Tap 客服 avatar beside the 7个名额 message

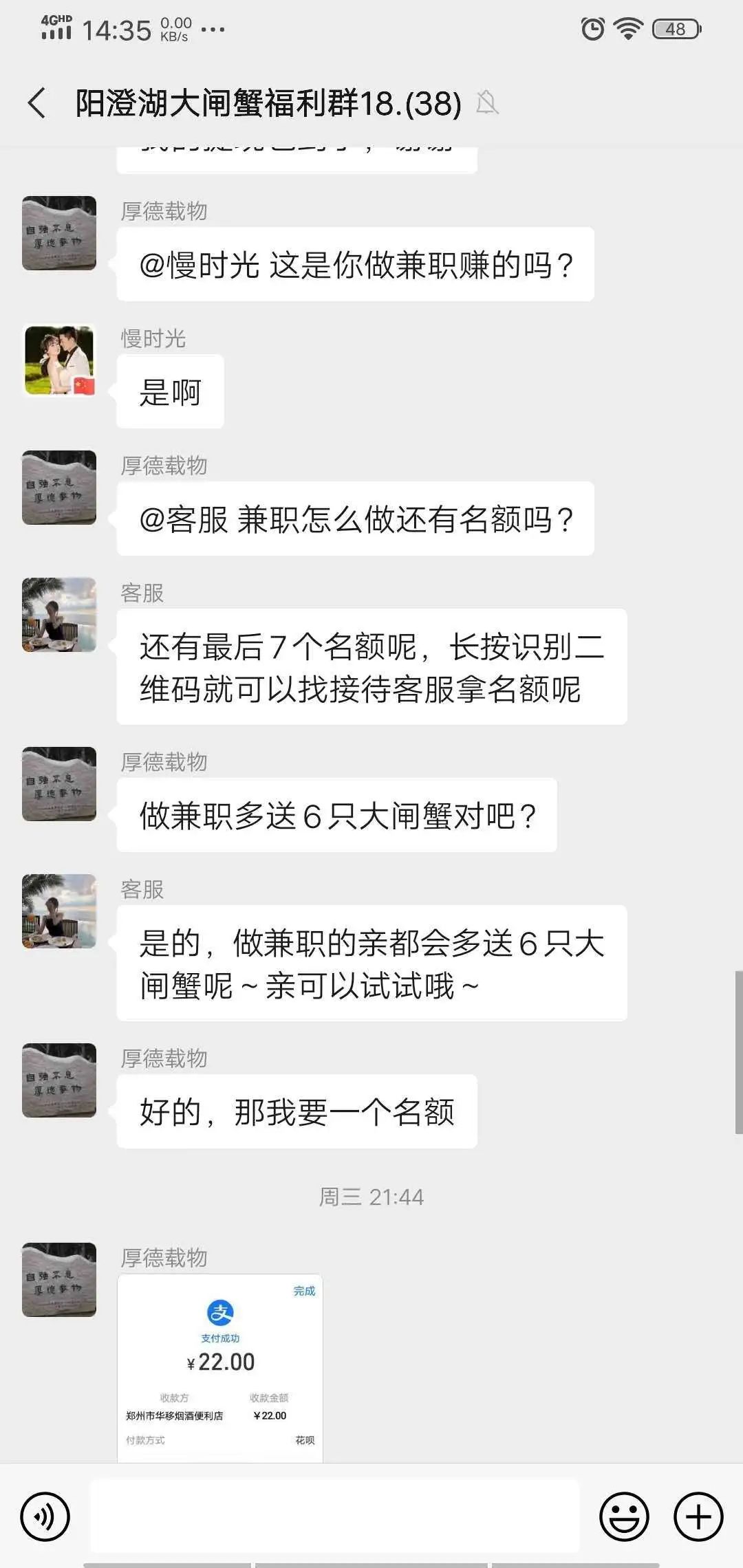click(x=59, y=615)
